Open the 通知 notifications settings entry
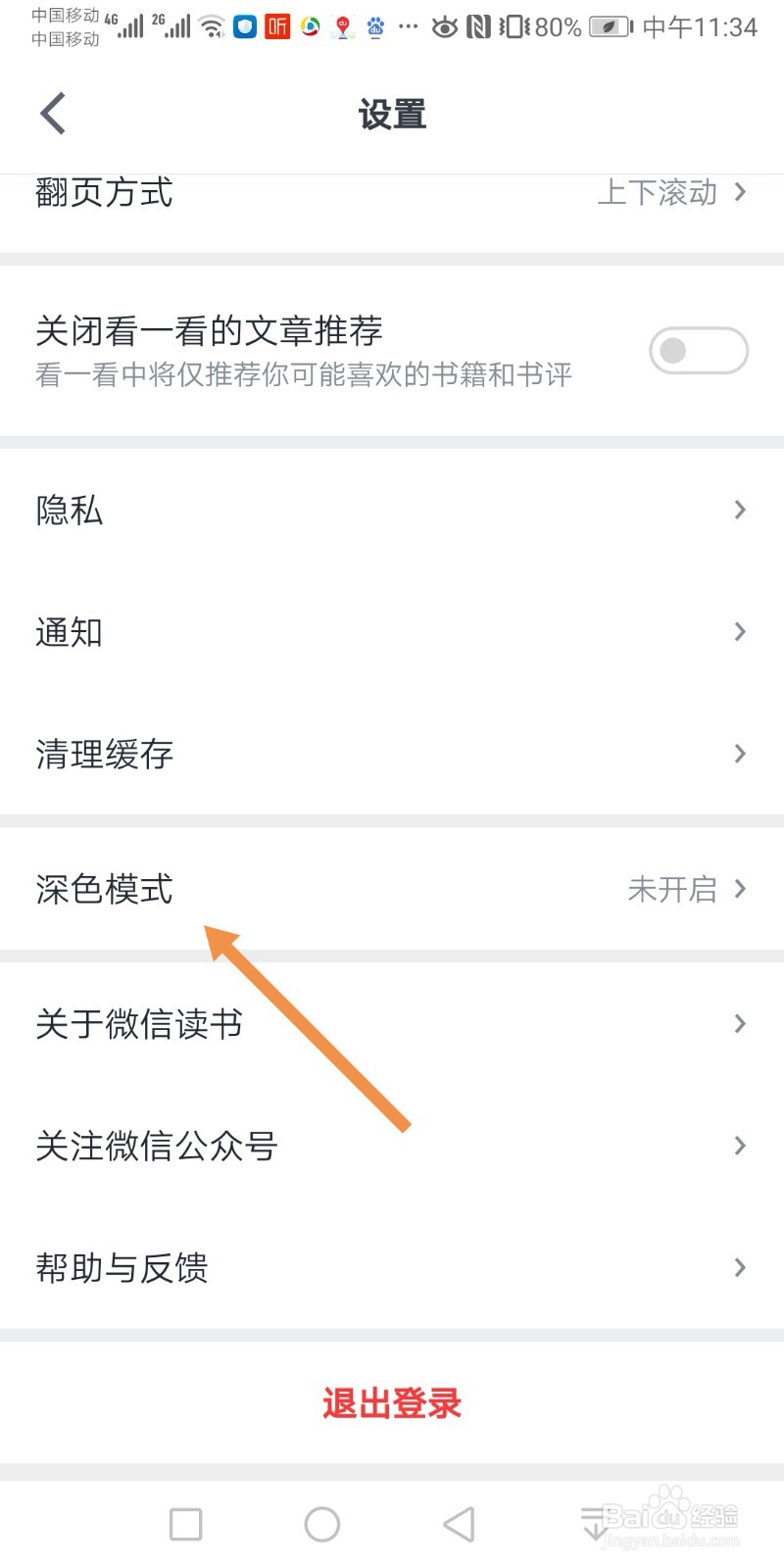This screenshot has height=1568, width=784. pyautogui.click(x=392, y=632)
